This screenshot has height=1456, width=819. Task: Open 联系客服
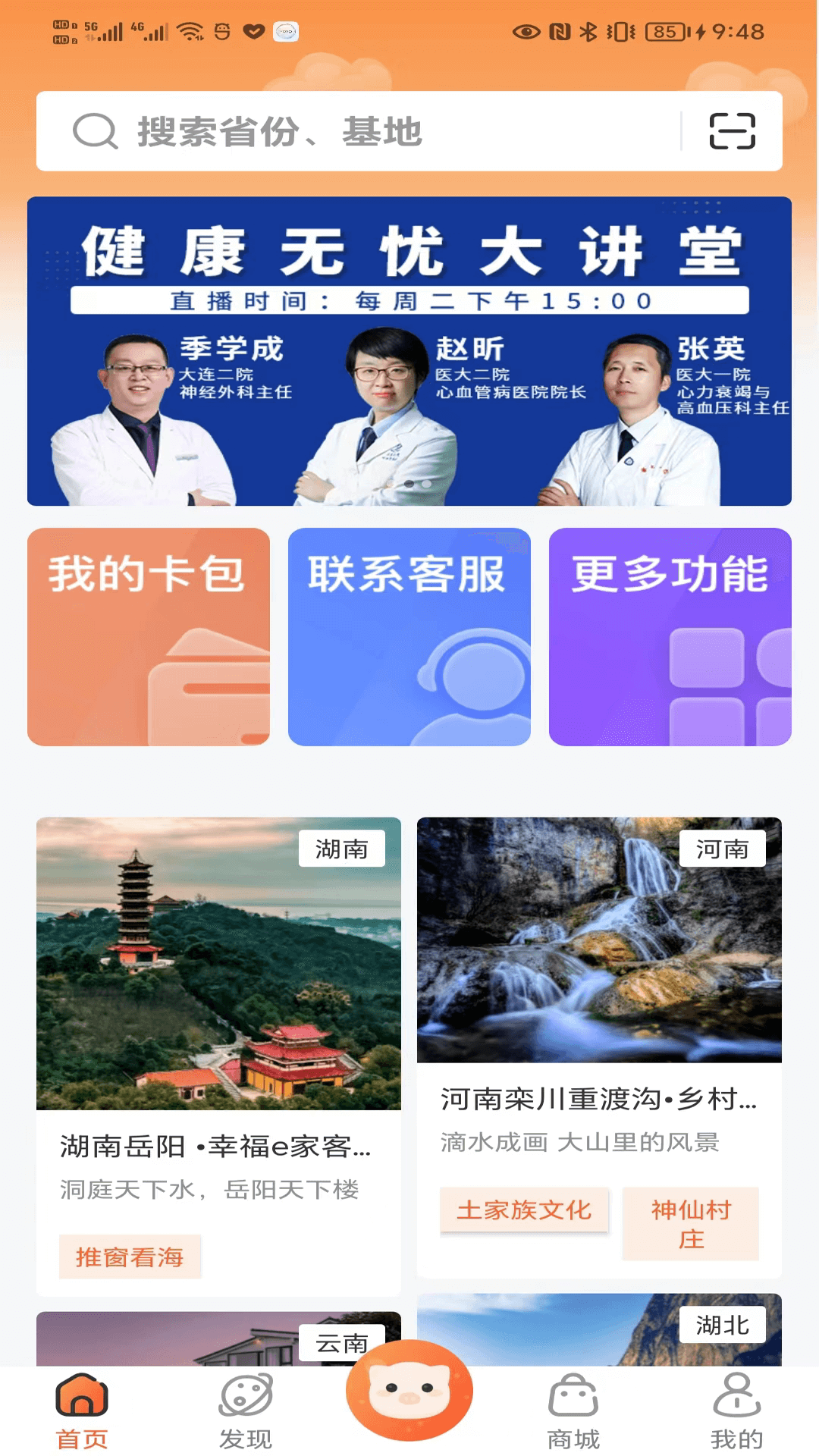(409, 637)
